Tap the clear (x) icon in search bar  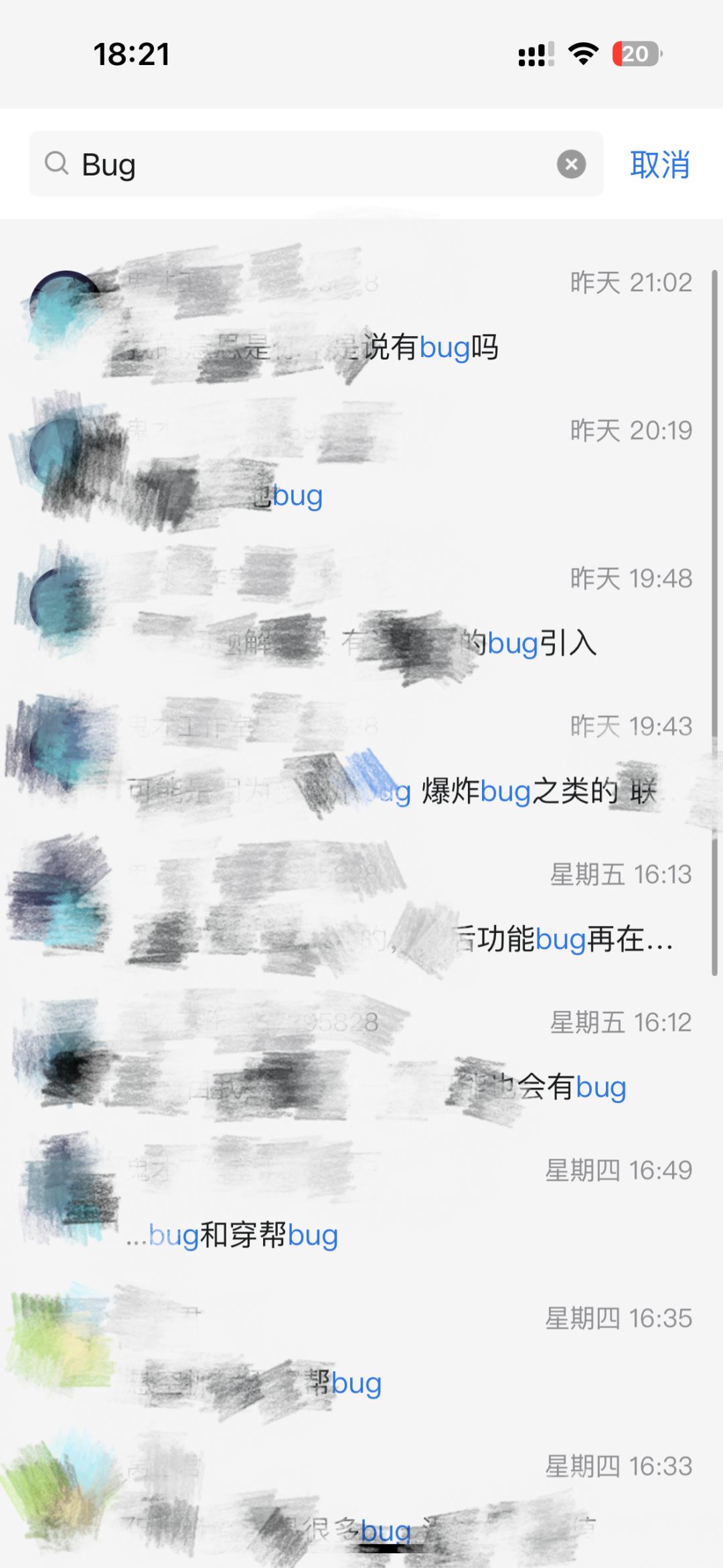[x=570, y=164]
